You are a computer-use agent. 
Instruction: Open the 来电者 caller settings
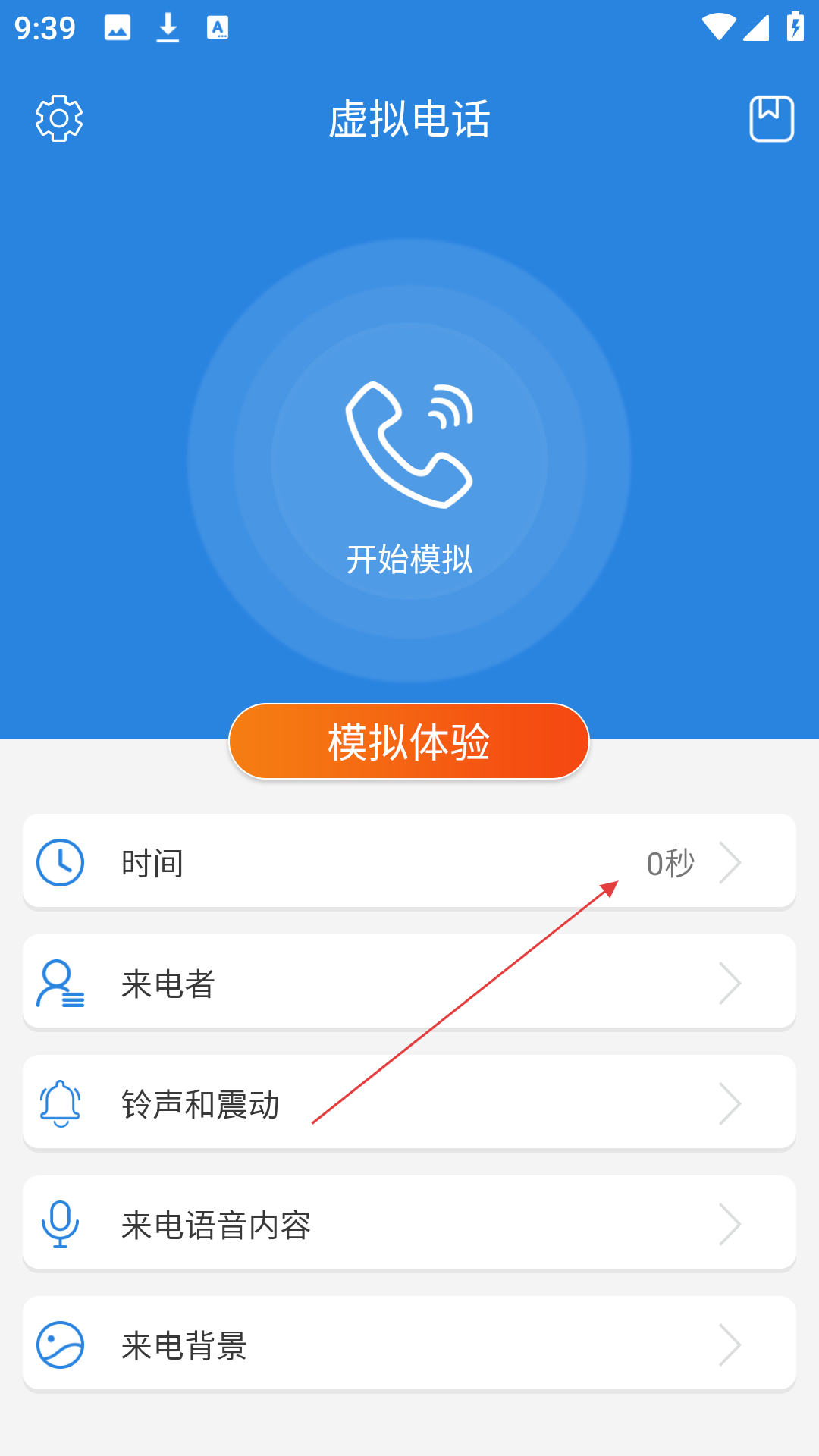[409, 983]
